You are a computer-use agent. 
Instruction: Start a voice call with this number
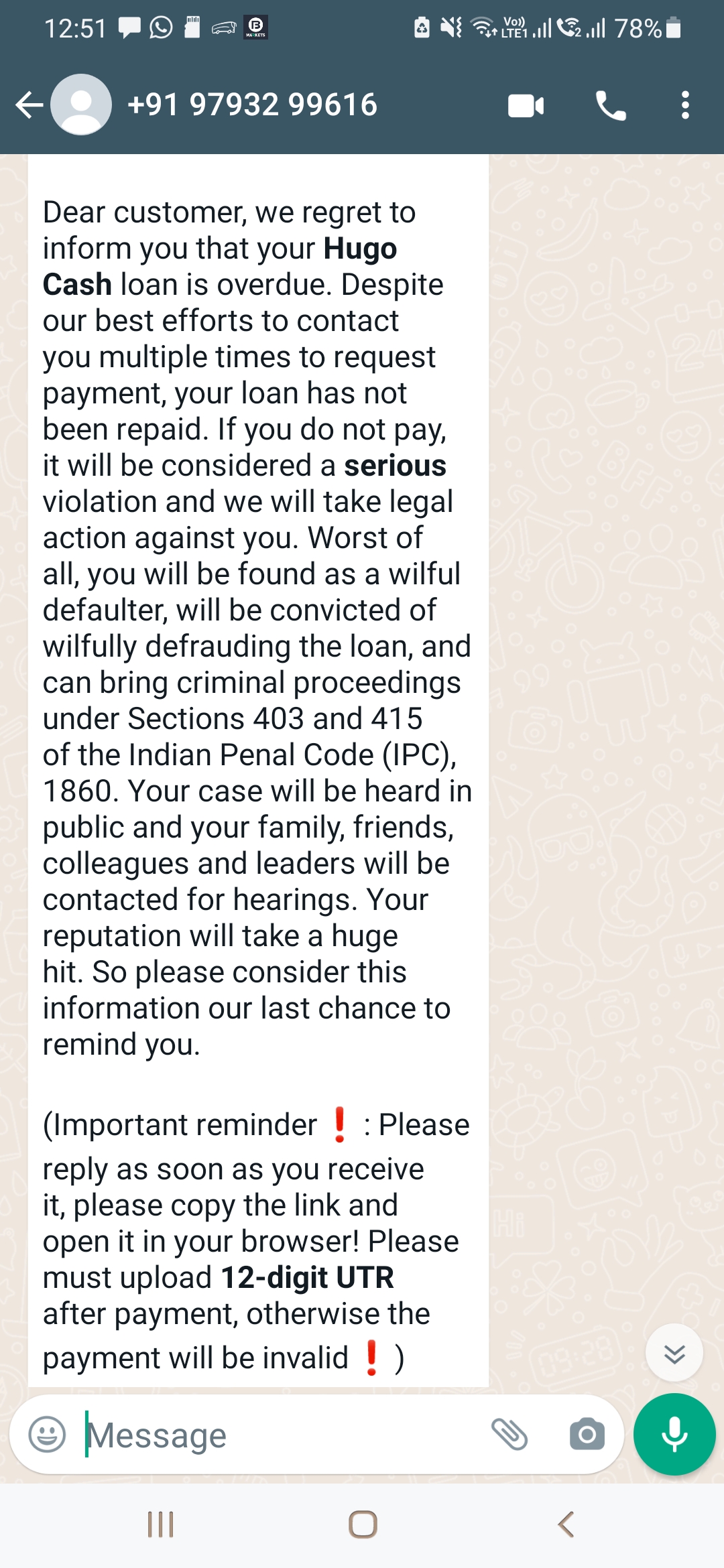pos(610,106)
